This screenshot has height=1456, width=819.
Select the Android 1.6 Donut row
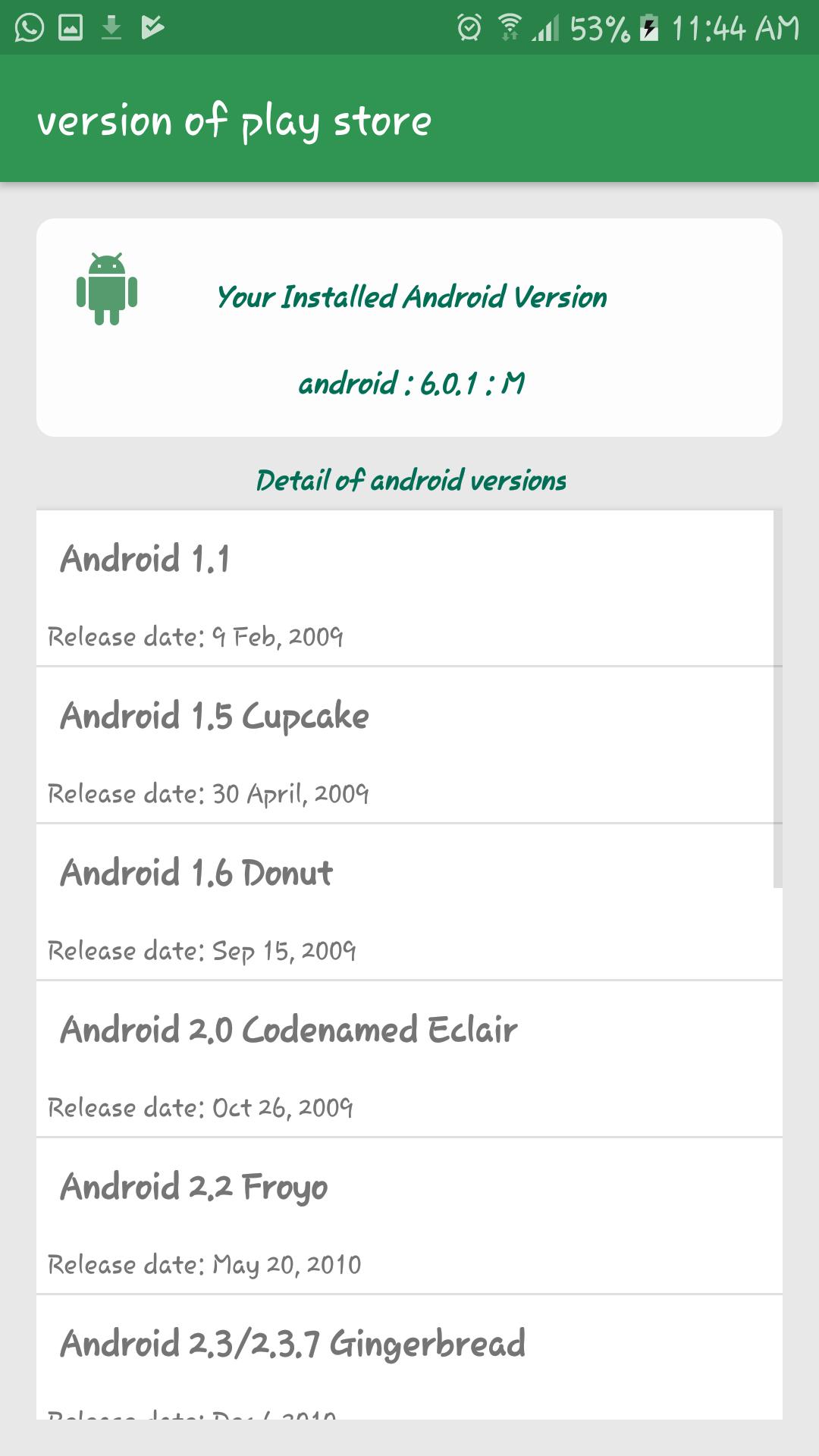tap(409, 902)
